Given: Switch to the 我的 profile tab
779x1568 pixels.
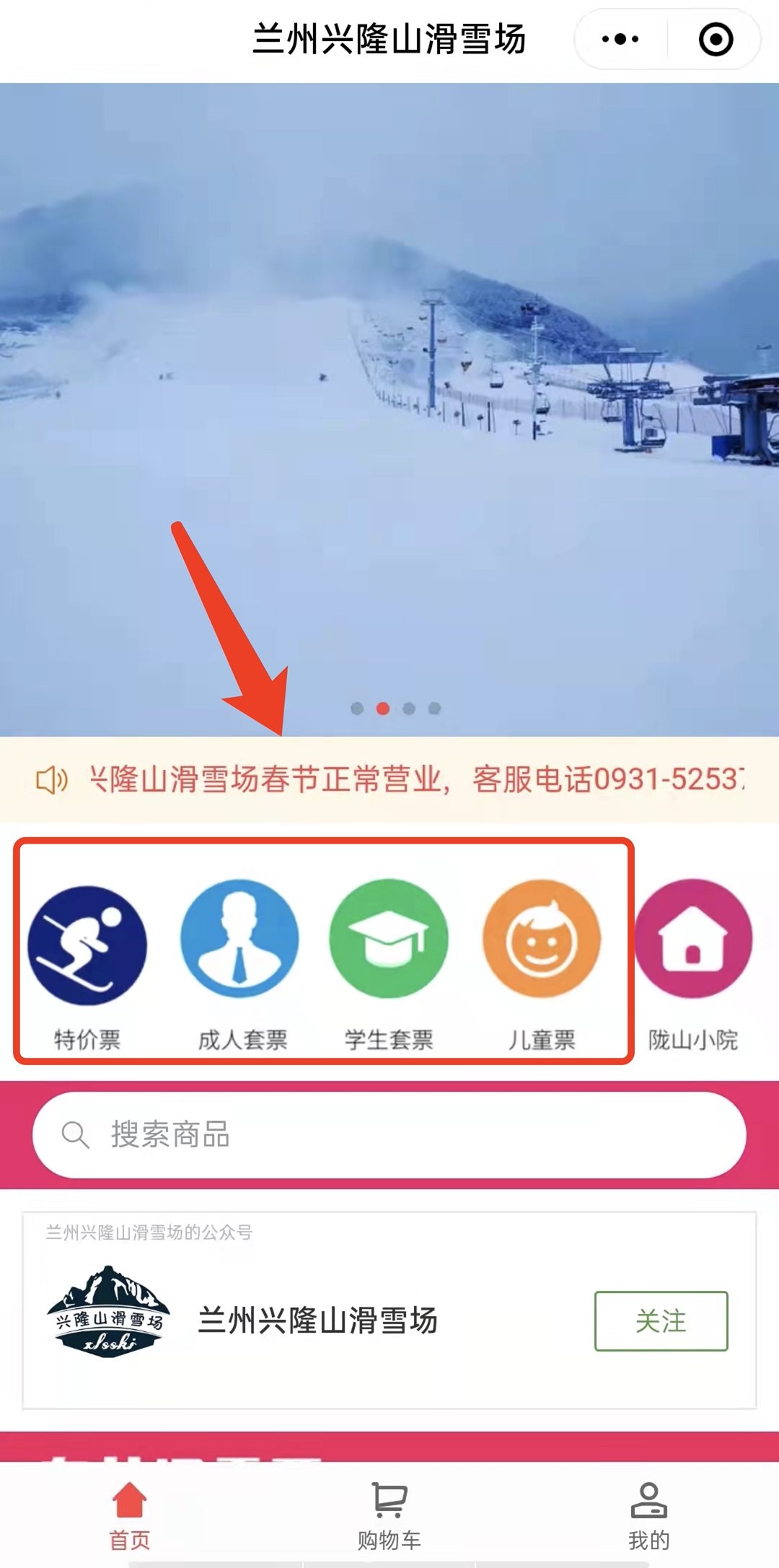Looking at the screenshot, I should [648, 1515].
